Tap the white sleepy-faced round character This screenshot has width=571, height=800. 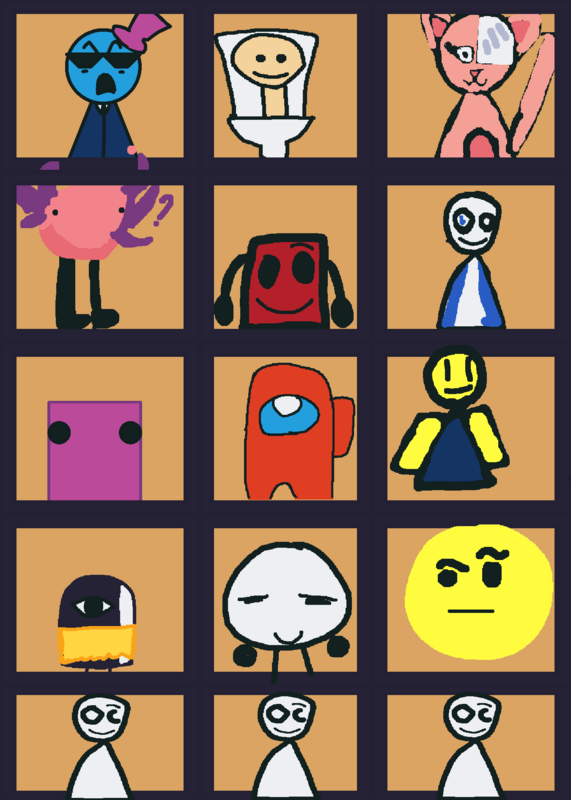[285, 600]
